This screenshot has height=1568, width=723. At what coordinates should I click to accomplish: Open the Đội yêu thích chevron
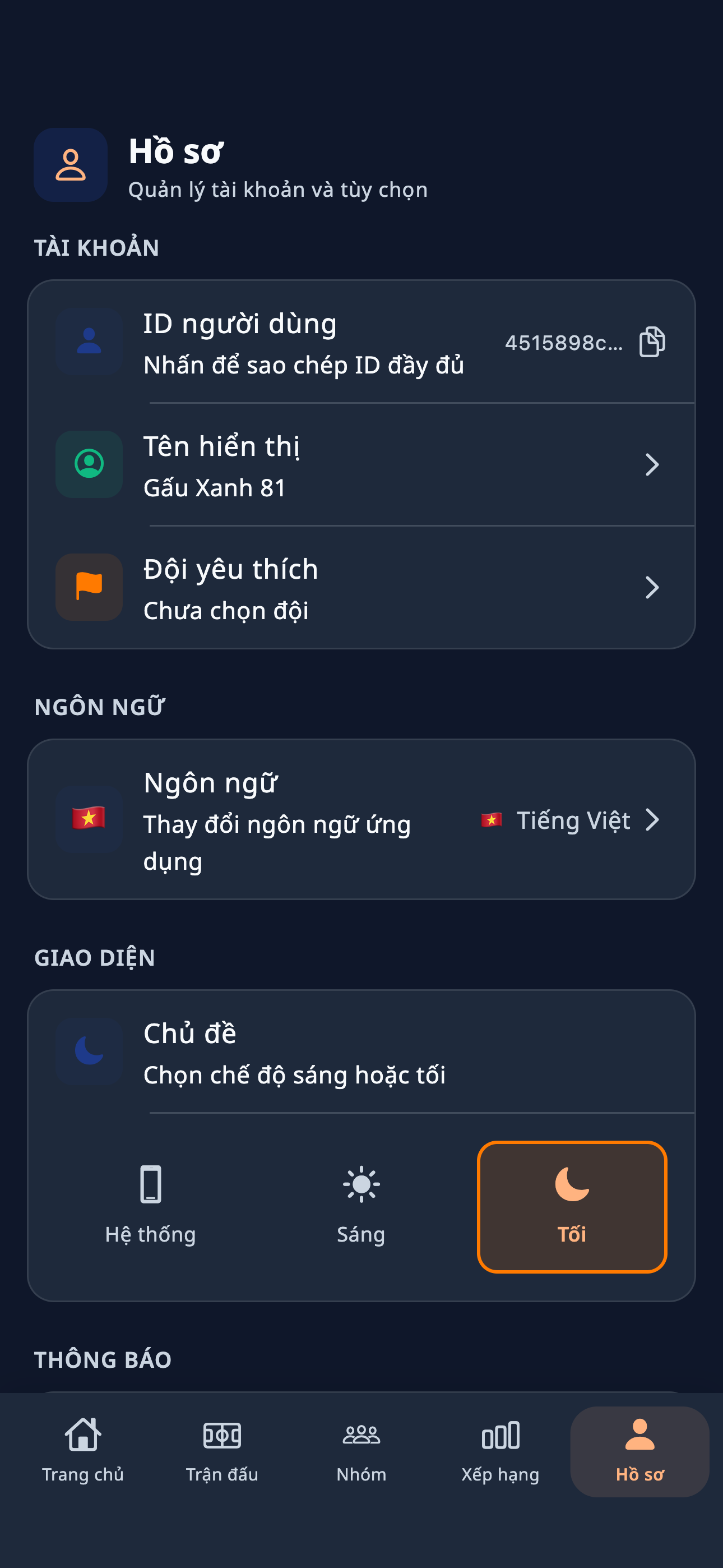(652, 587)
